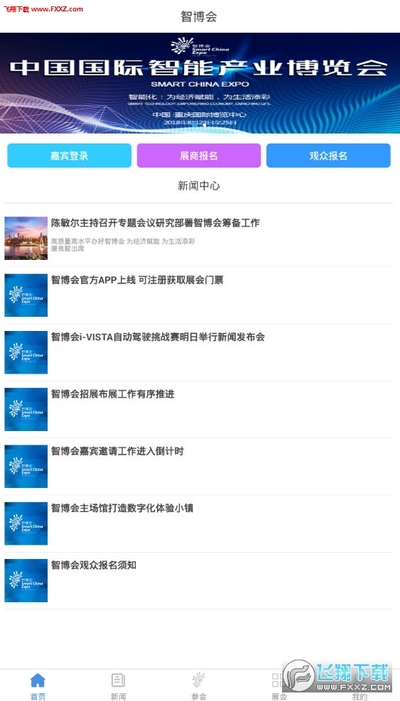
Task: Switch to the 参会 tab
Action: point(199,686)
